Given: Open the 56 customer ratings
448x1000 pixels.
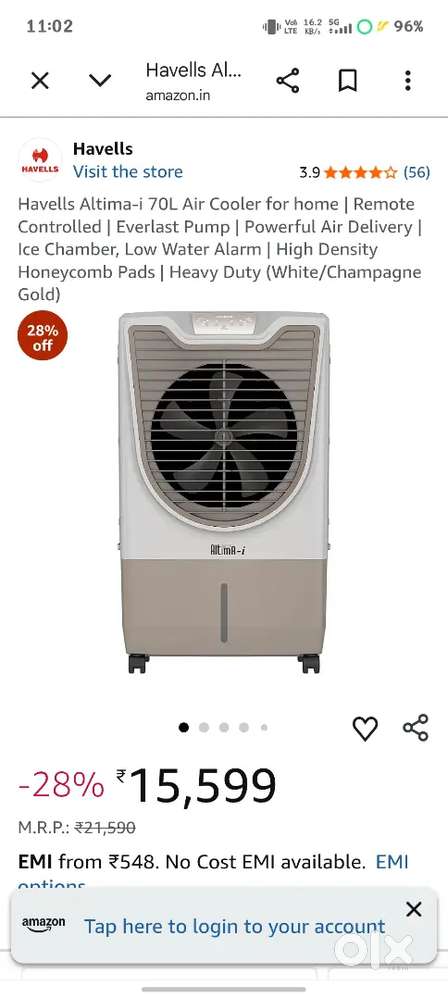Looking at the screenshot, I should coord(417,172).
